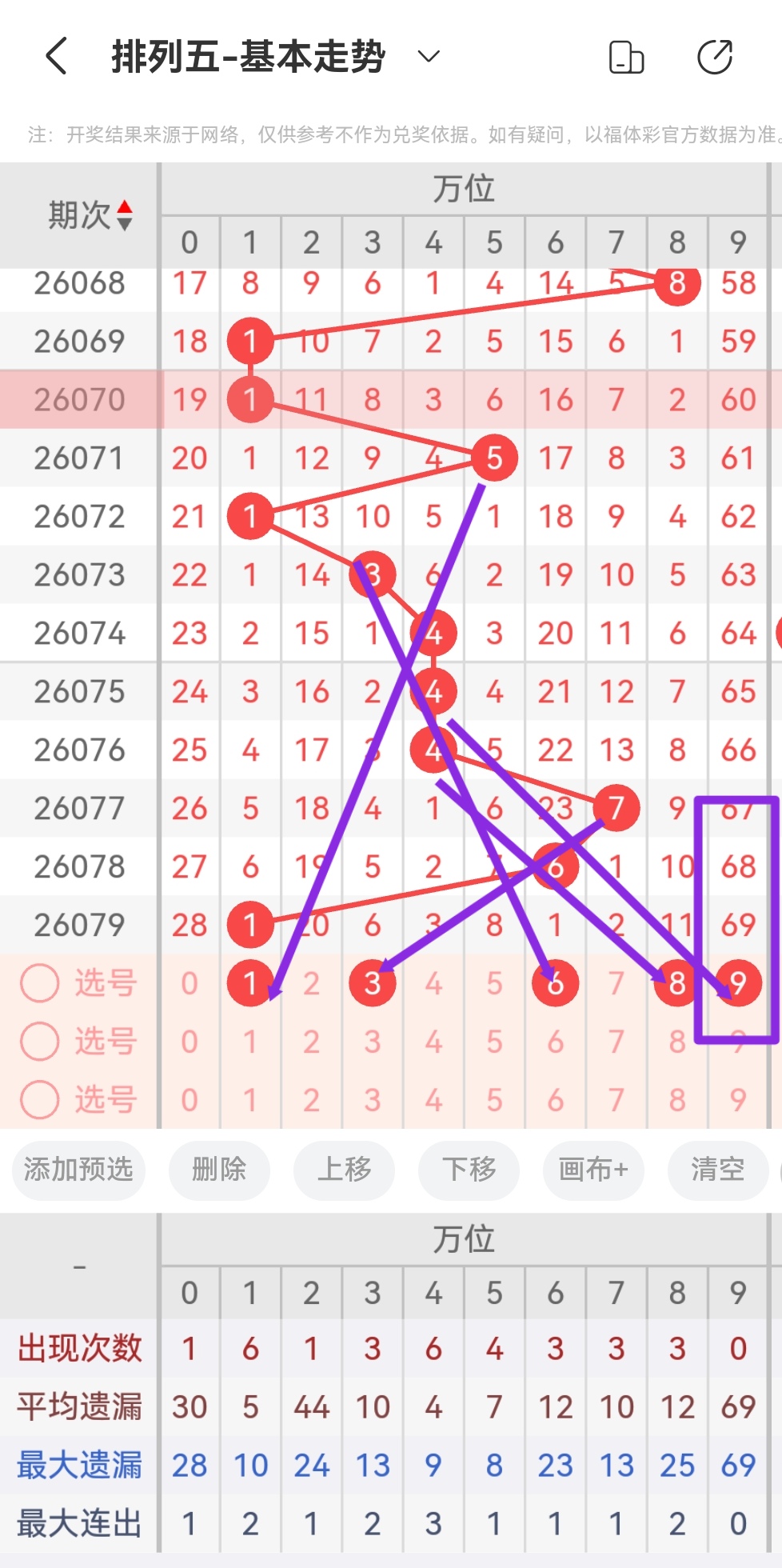
Task: Select the first 选号 radio button
Action: coord(39,982)
